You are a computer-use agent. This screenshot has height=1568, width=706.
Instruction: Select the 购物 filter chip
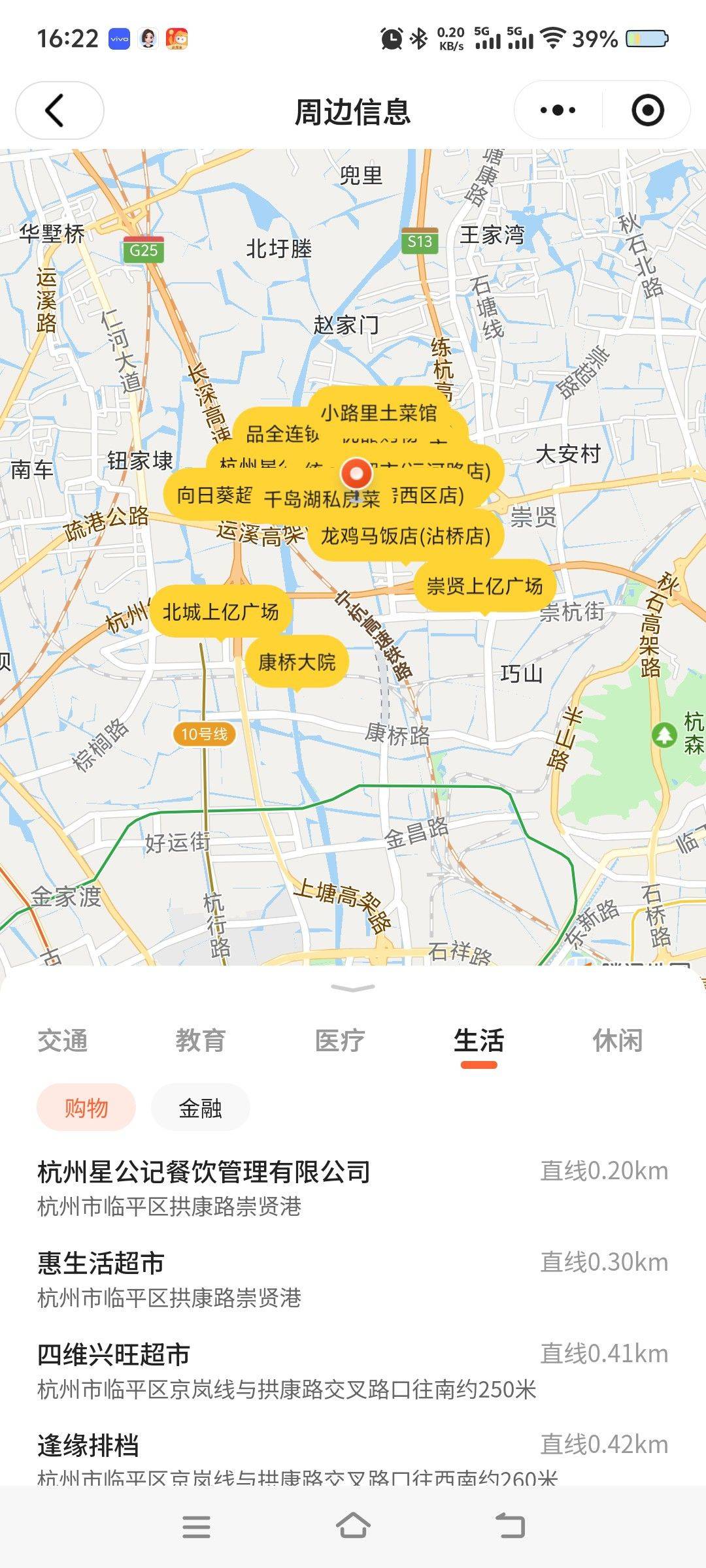tap(86, 1108)
